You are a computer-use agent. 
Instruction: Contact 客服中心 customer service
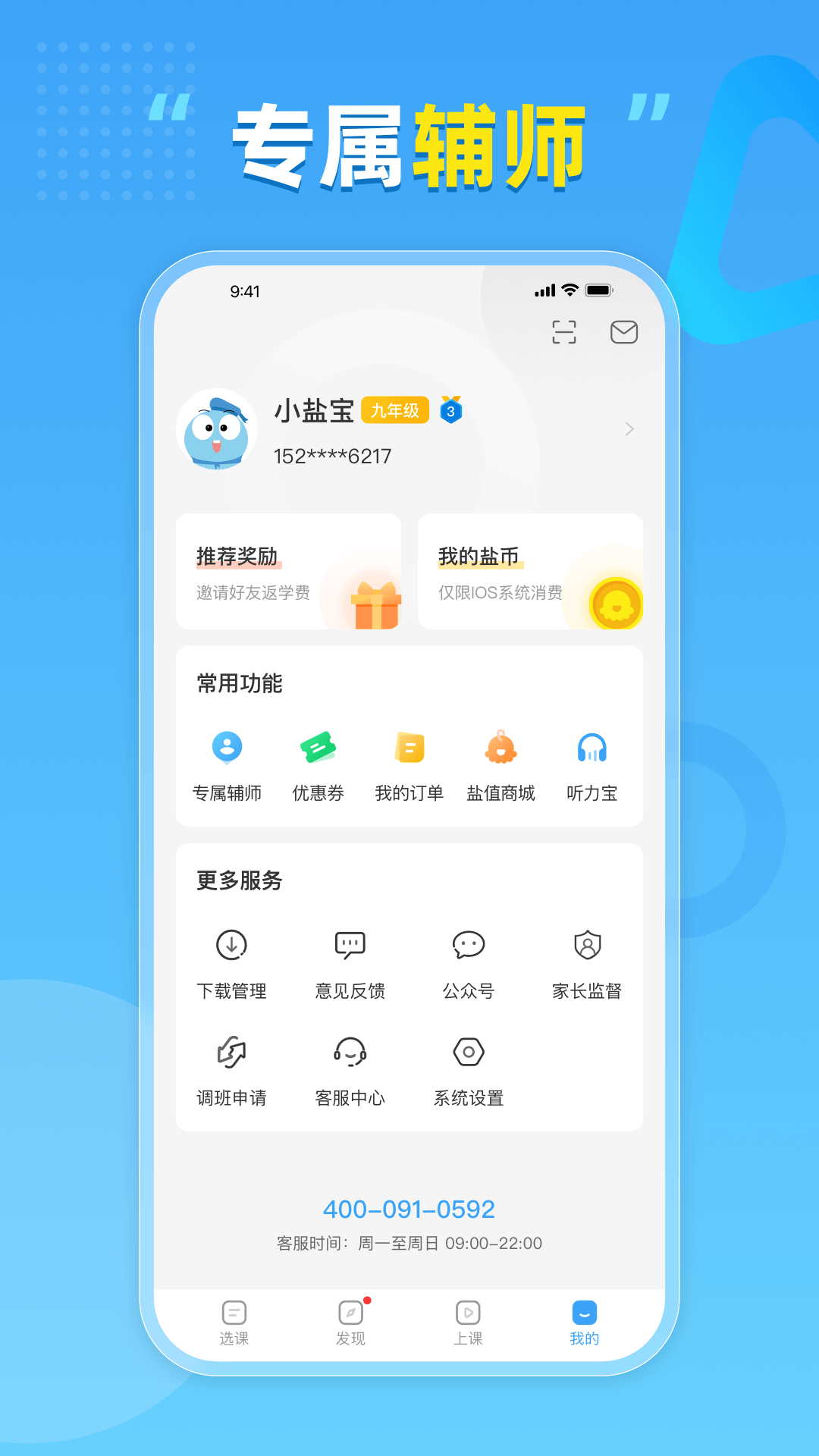pos(350,1069)
